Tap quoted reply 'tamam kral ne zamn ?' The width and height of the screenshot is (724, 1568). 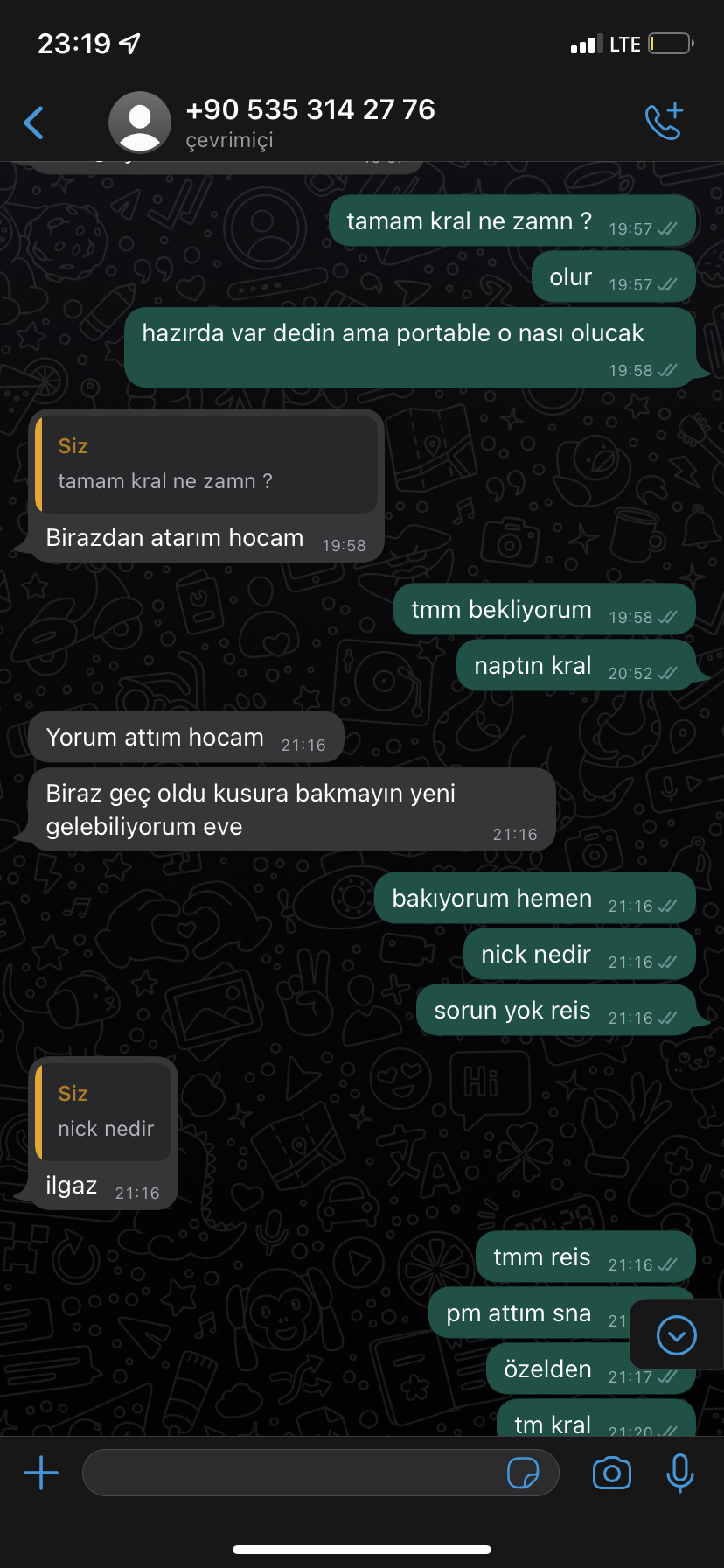206,464
